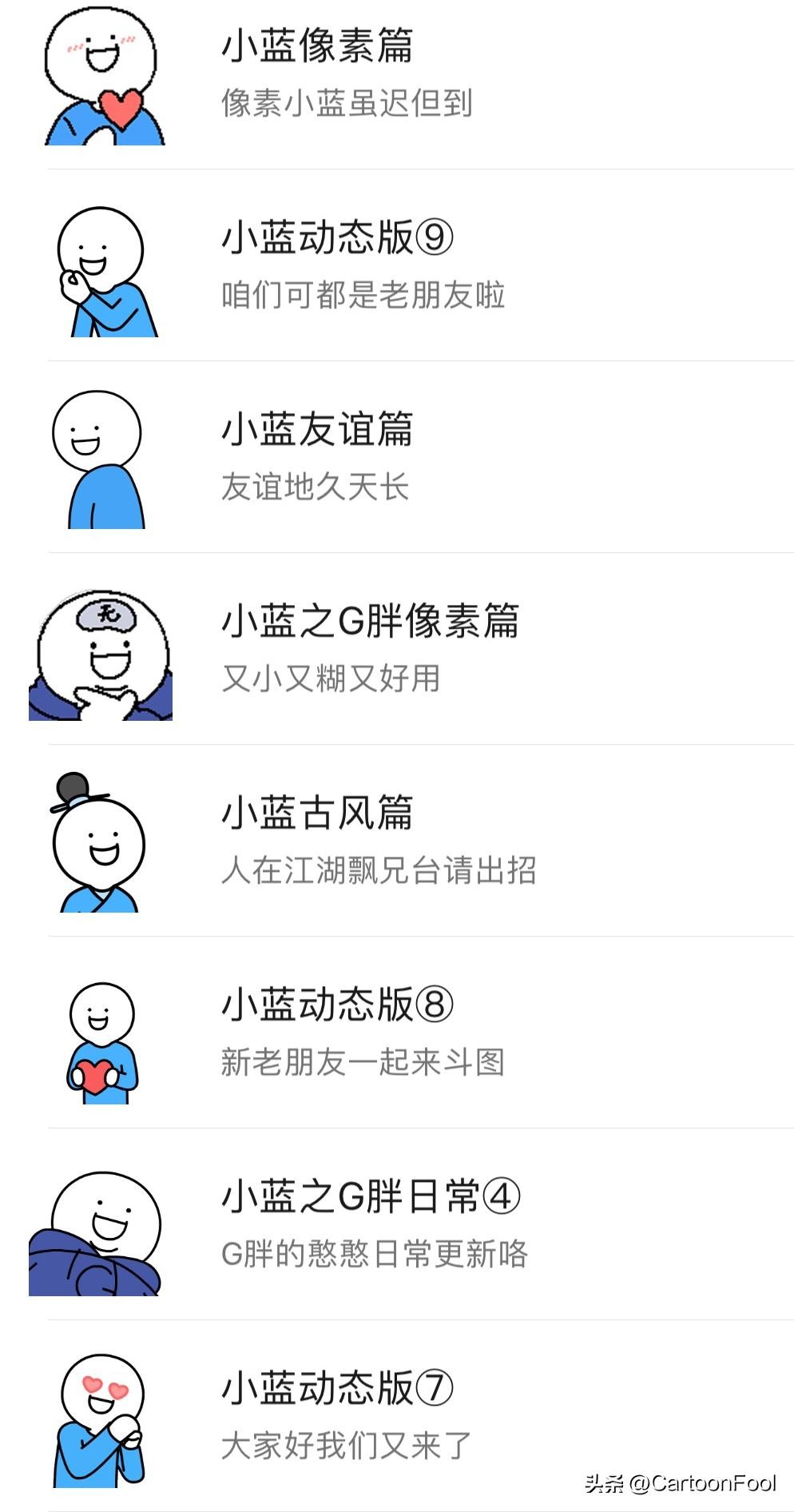View the 小蓝友谊篇 sticker pack
This screenshot has width=794, height=1512.
[x=317, y=430]
